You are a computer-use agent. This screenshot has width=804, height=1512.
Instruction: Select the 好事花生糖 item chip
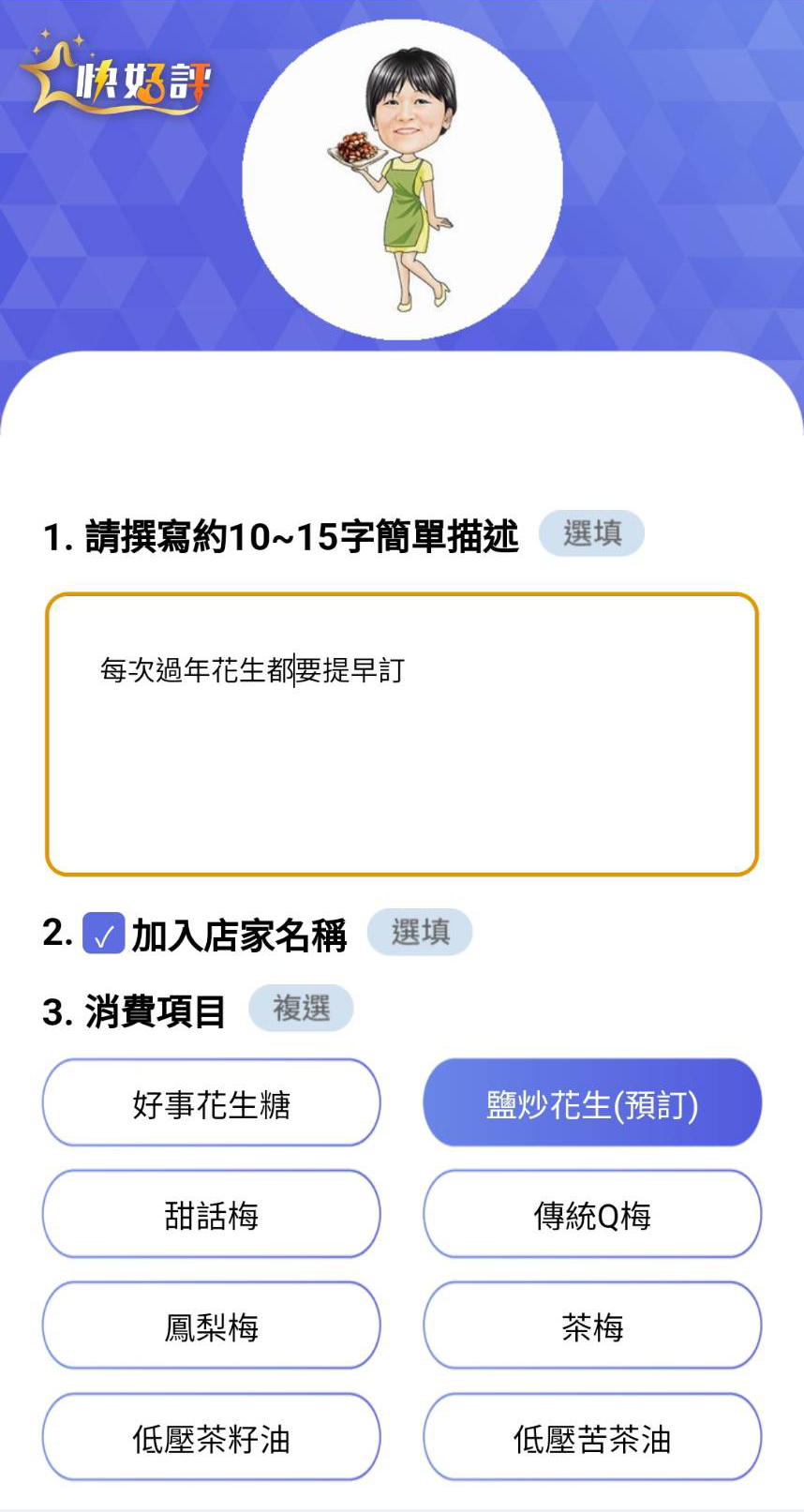coord(211,1103)
